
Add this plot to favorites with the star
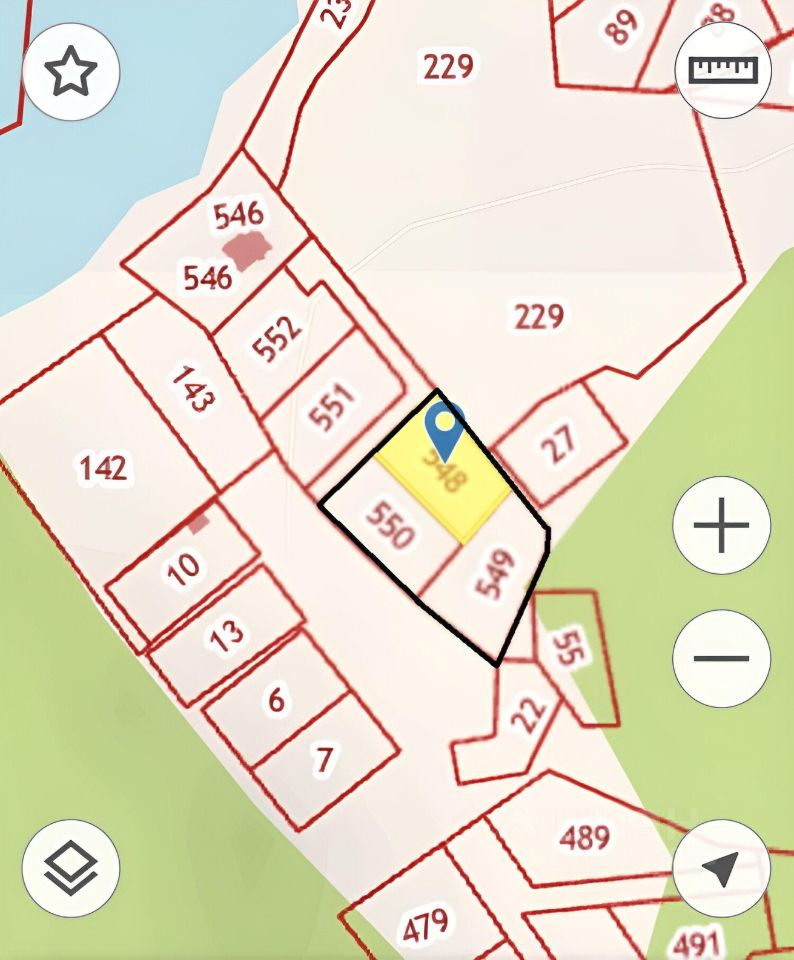click(x=71, y=72)
